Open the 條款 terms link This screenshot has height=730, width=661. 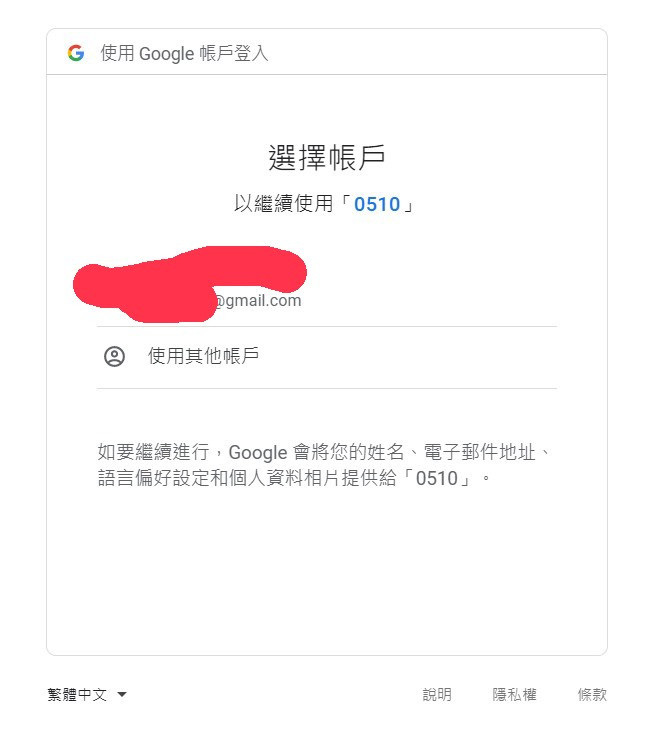pos(592,694)
